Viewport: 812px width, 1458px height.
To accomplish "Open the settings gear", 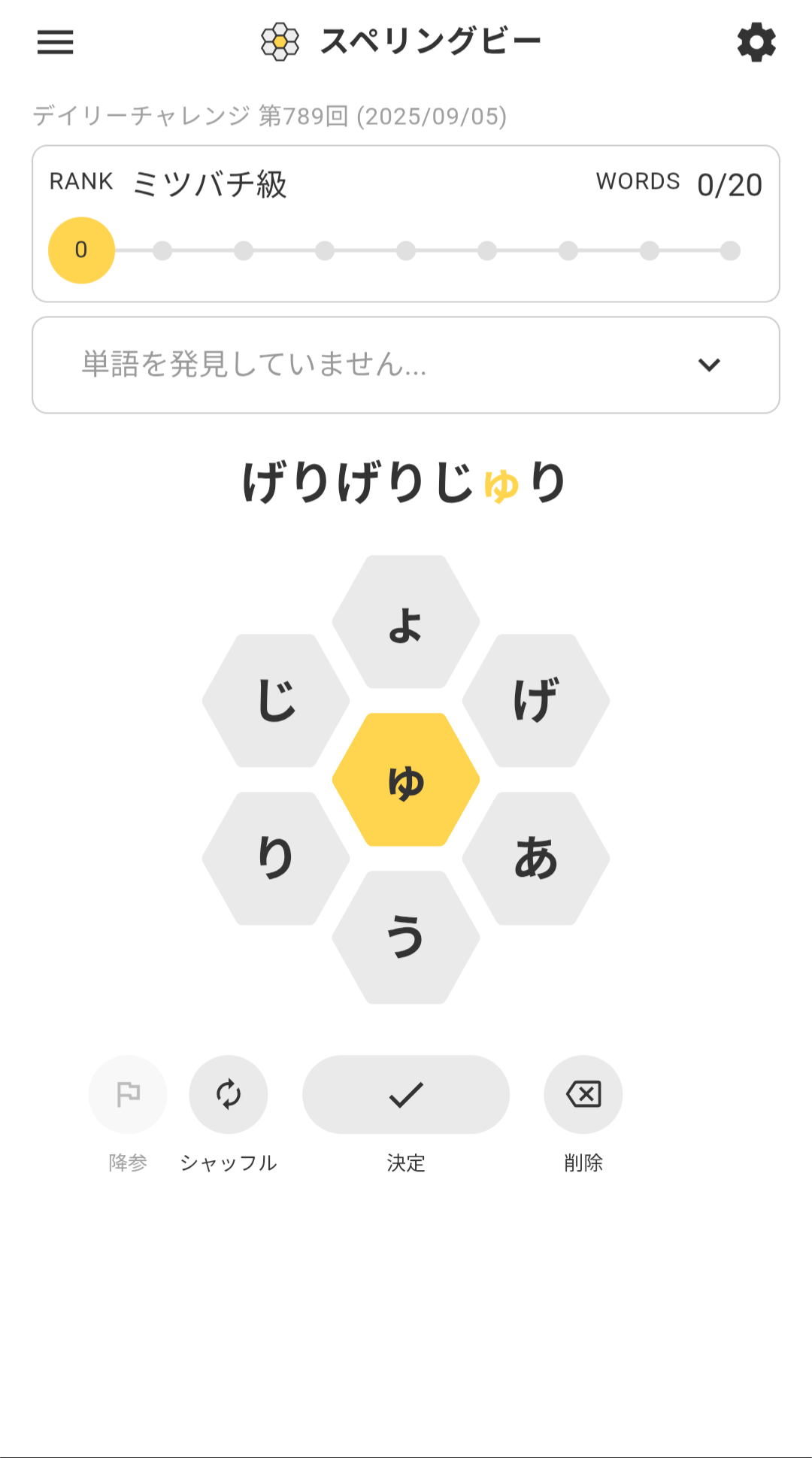I will pos(756,42).
